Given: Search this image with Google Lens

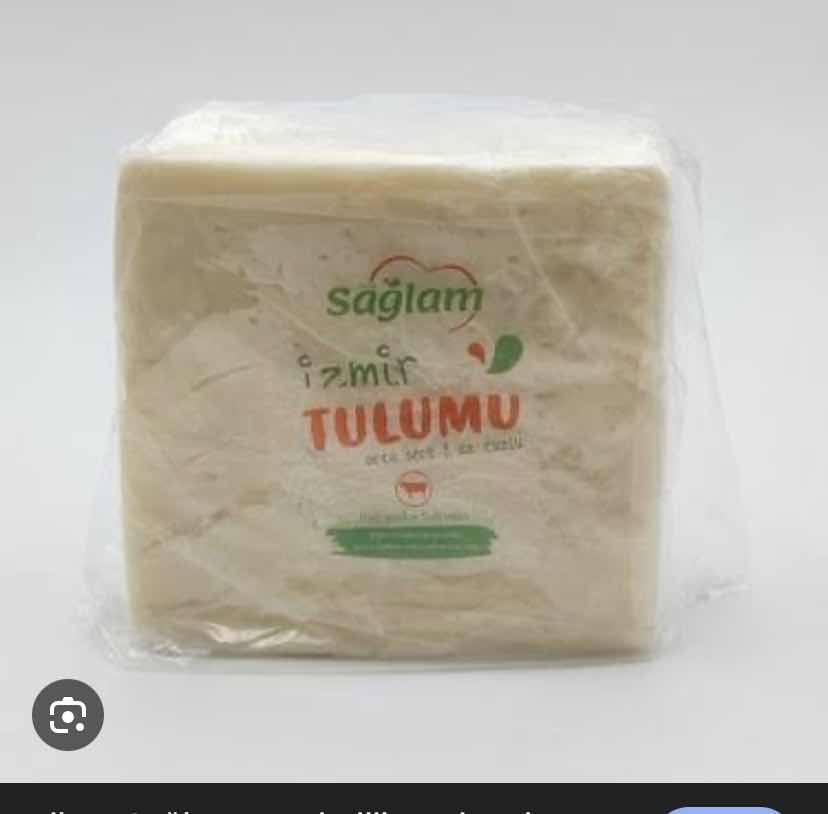Looking at the screenshot, I should [68, 715].
